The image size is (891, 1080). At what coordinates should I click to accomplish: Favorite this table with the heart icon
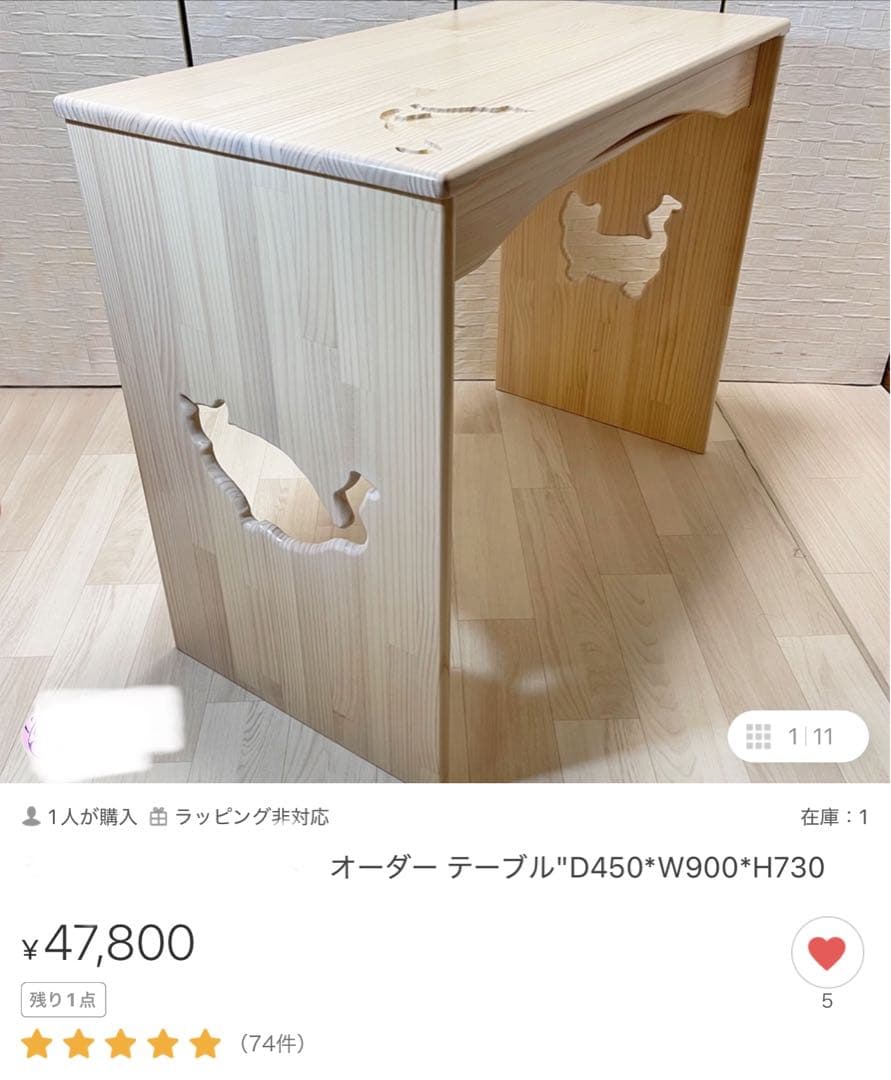[x=826, y=953]
